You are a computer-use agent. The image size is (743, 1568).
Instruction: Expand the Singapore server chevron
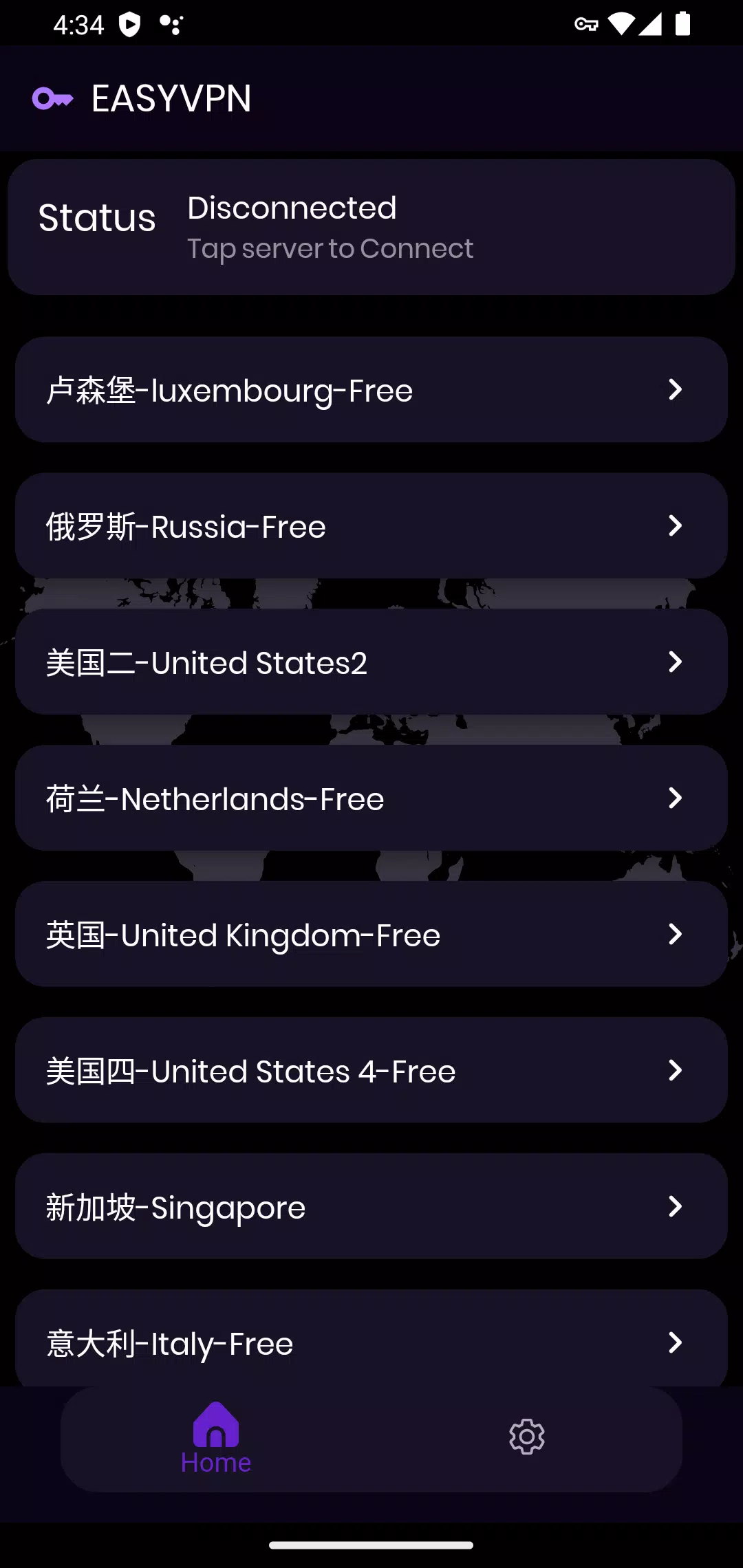point(674,1206)
